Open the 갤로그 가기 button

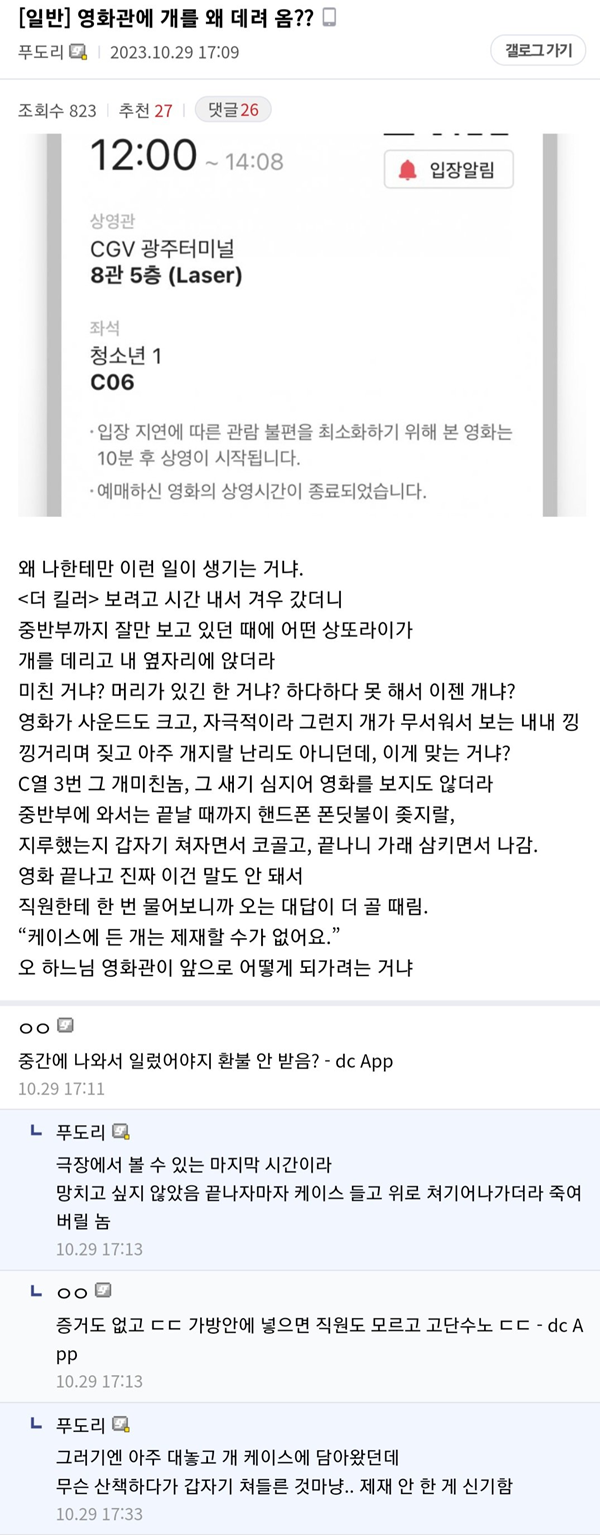[x=537, y=51]
